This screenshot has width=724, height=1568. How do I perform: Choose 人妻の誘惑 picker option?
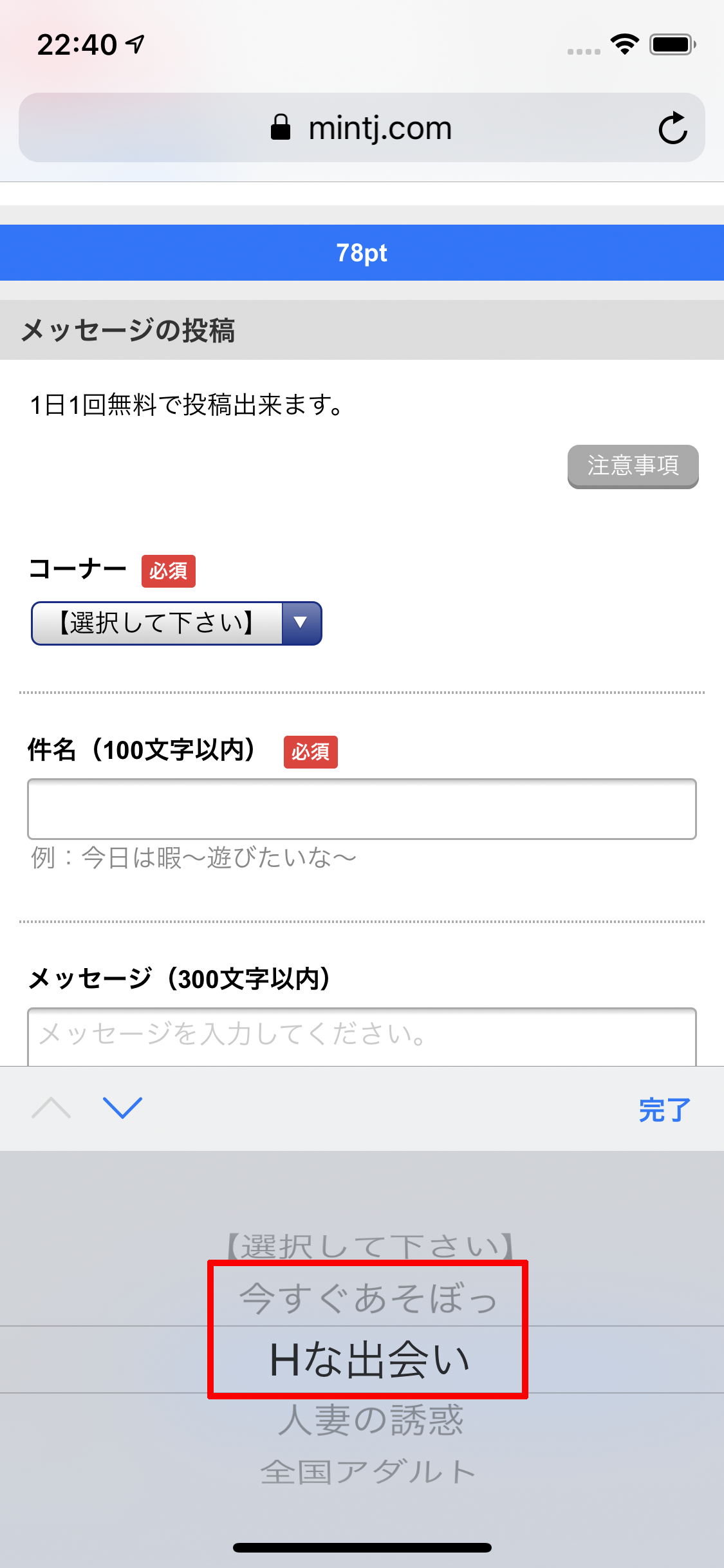370,1420
